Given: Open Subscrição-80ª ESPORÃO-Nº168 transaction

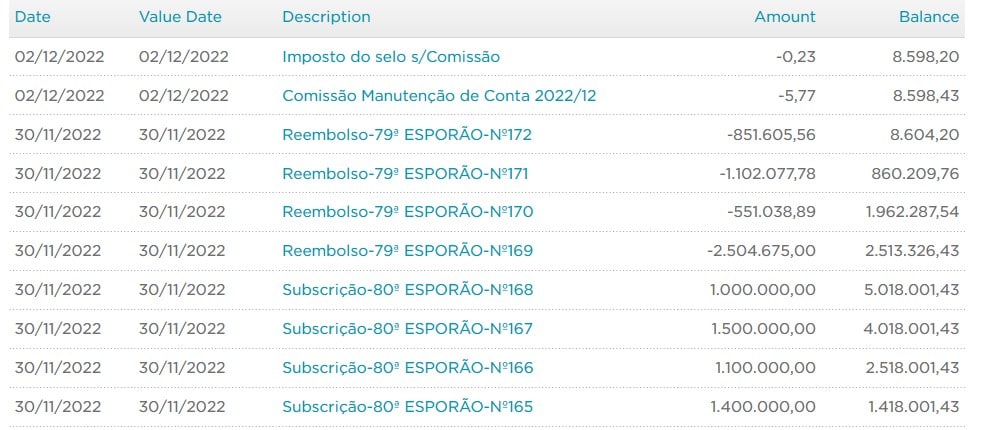Looking at the screenshot, I should [407, 290].
